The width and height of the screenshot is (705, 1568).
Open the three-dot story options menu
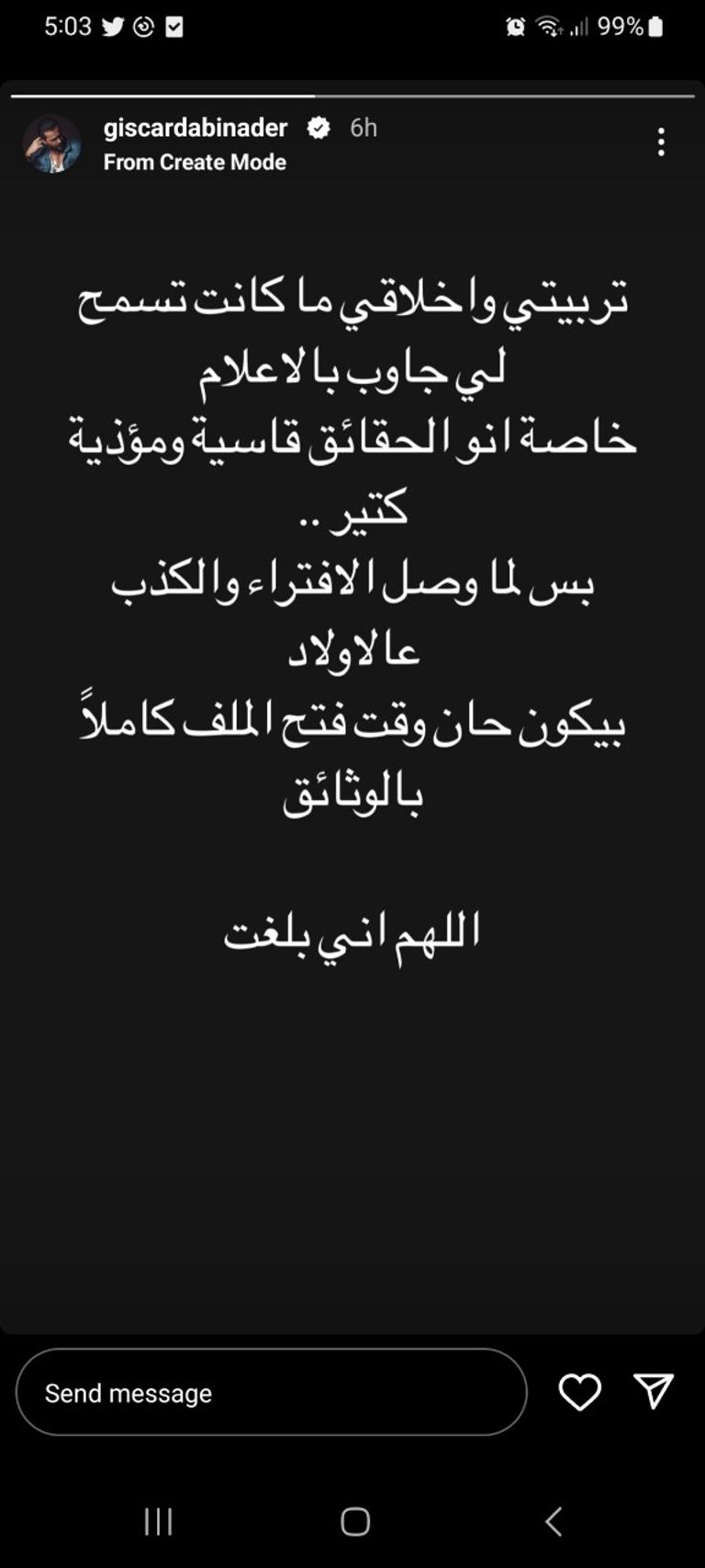pos(661,143)
